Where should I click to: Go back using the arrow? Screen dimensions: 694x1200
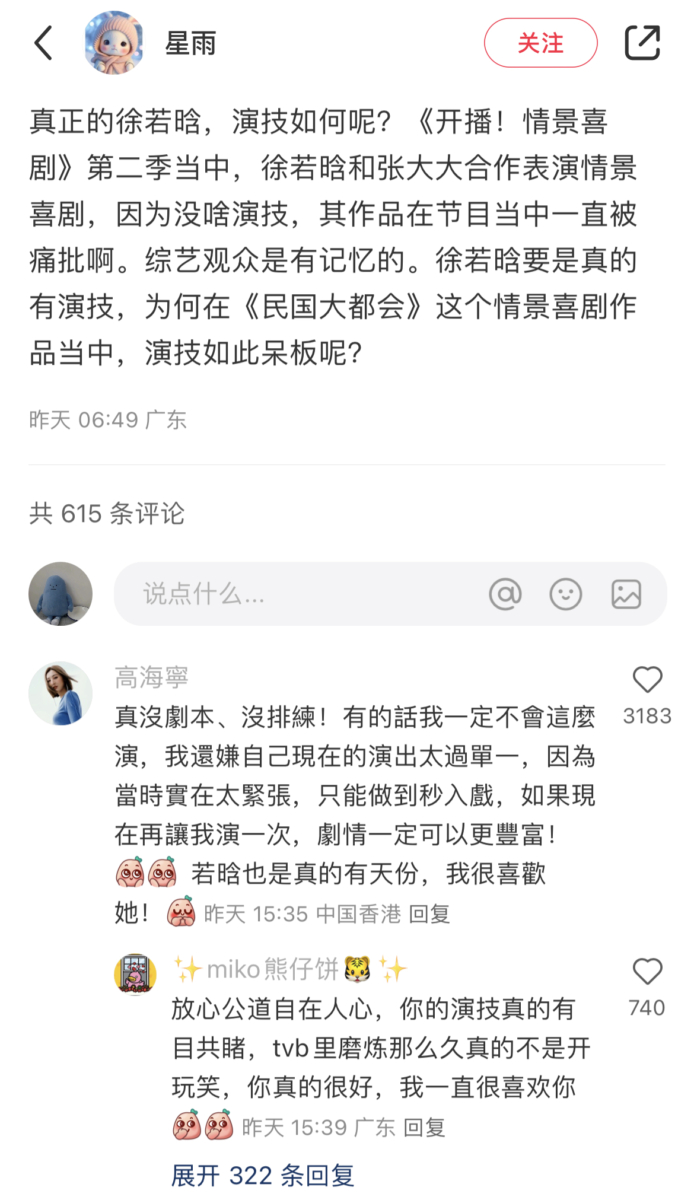[43, 43]
